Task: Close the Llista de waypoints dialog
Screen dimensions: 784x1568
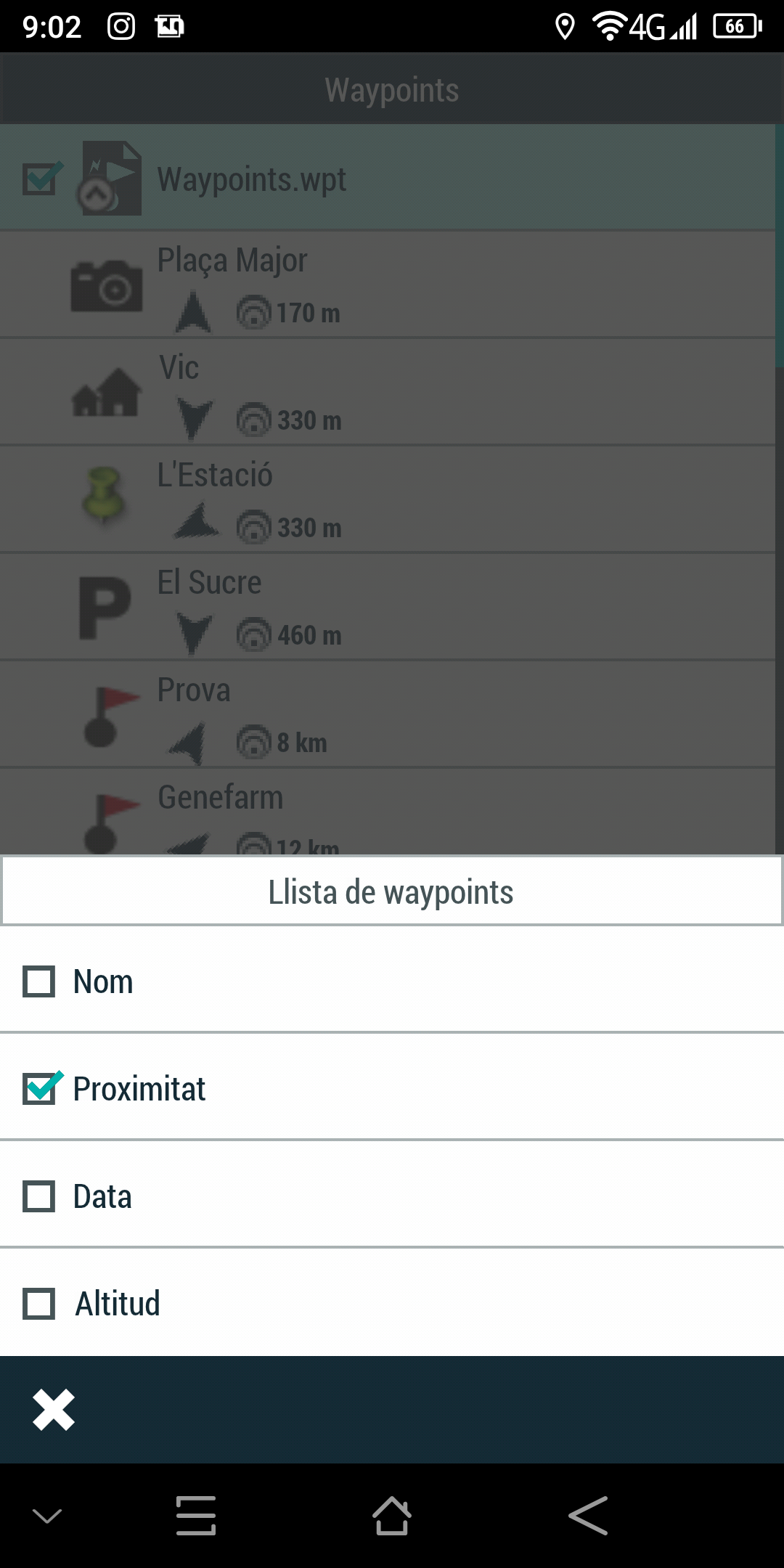Action: 54,1410
